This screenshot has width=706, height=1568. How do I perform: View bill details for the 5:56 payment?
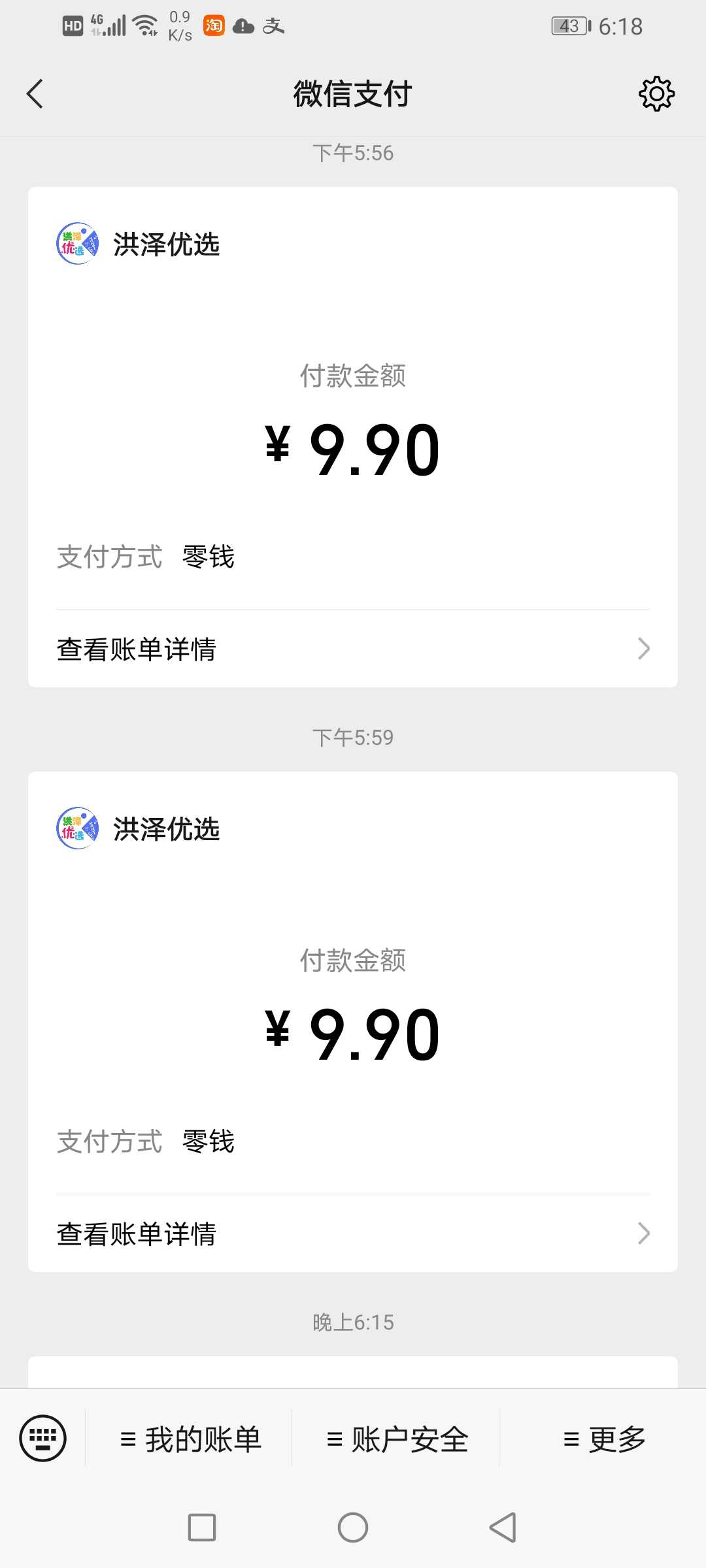[x=353, y=649]
